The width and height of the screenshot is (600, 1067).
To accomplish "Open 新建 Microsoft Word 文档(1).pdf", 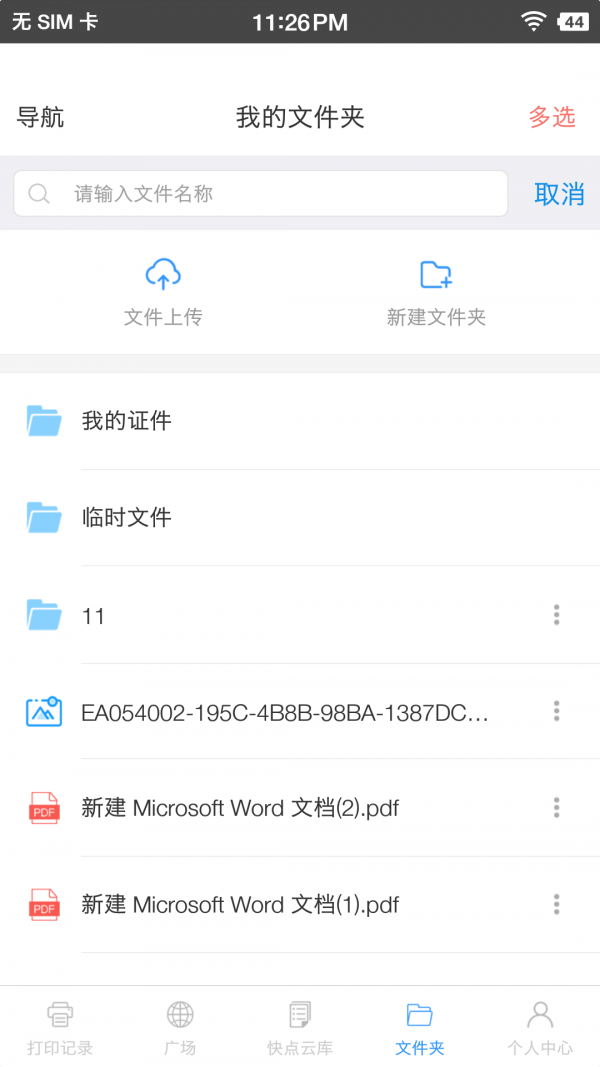I will 272,905.
